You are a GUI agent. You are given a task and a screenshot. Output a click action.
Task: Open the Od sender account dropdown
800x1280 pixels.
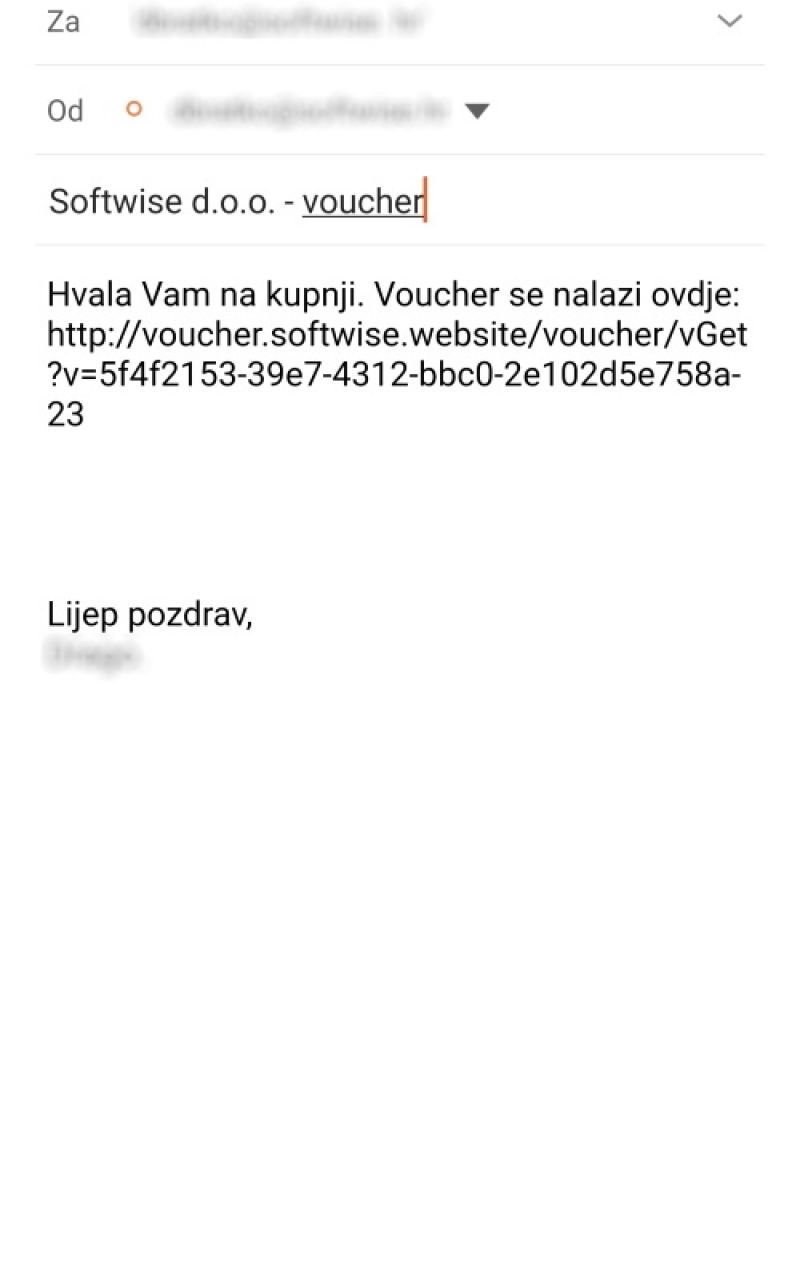point(477,111)
